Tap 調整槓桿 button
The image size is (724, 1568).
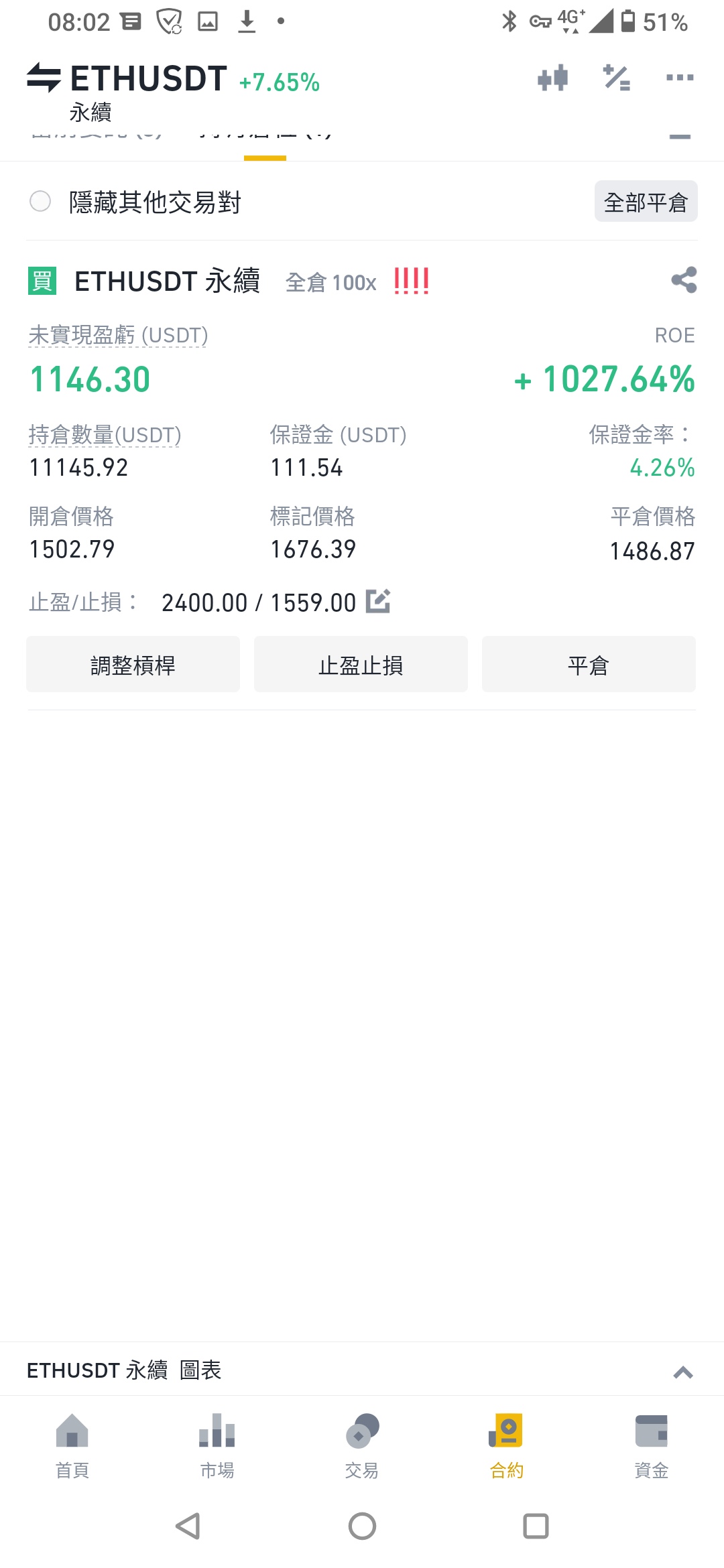(133, 664)
